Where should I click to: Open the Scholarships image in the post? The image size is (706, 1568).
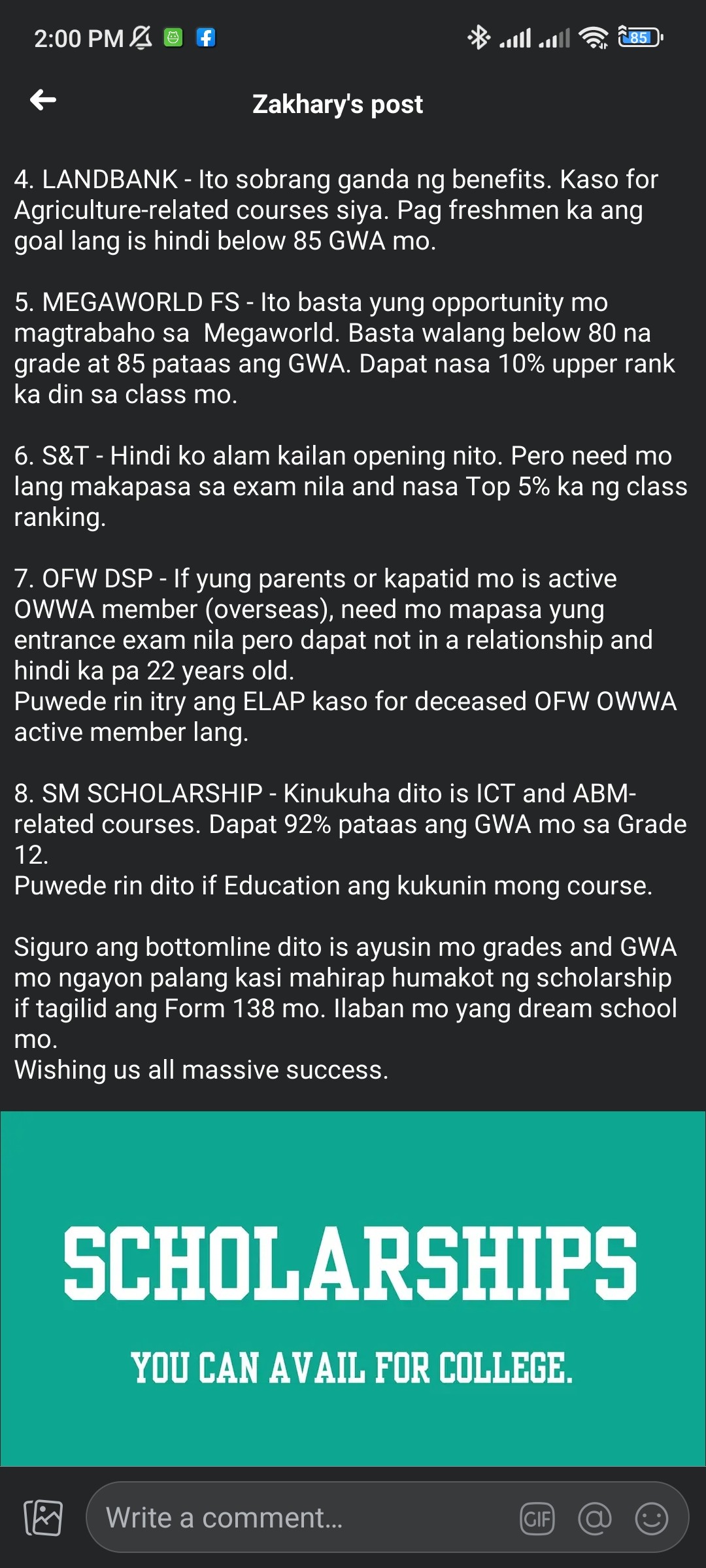[x=353, y=1289]
